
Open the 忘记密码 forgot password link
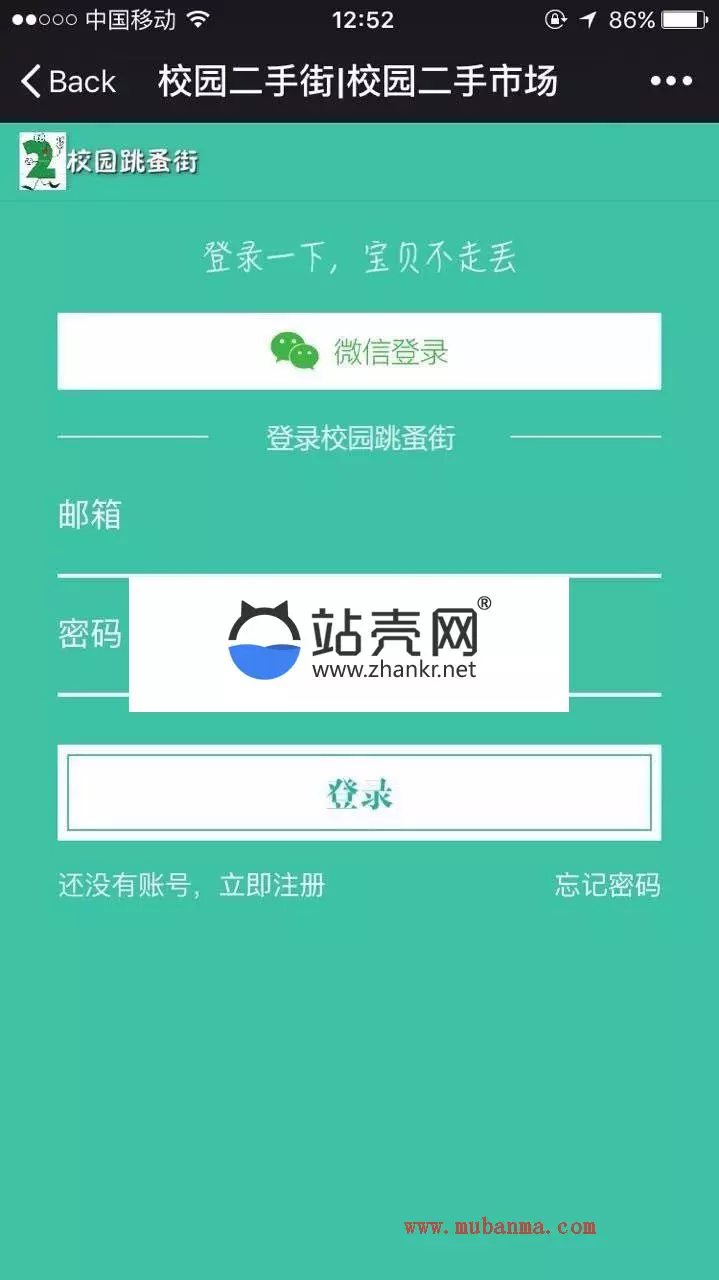click(607, 885)
